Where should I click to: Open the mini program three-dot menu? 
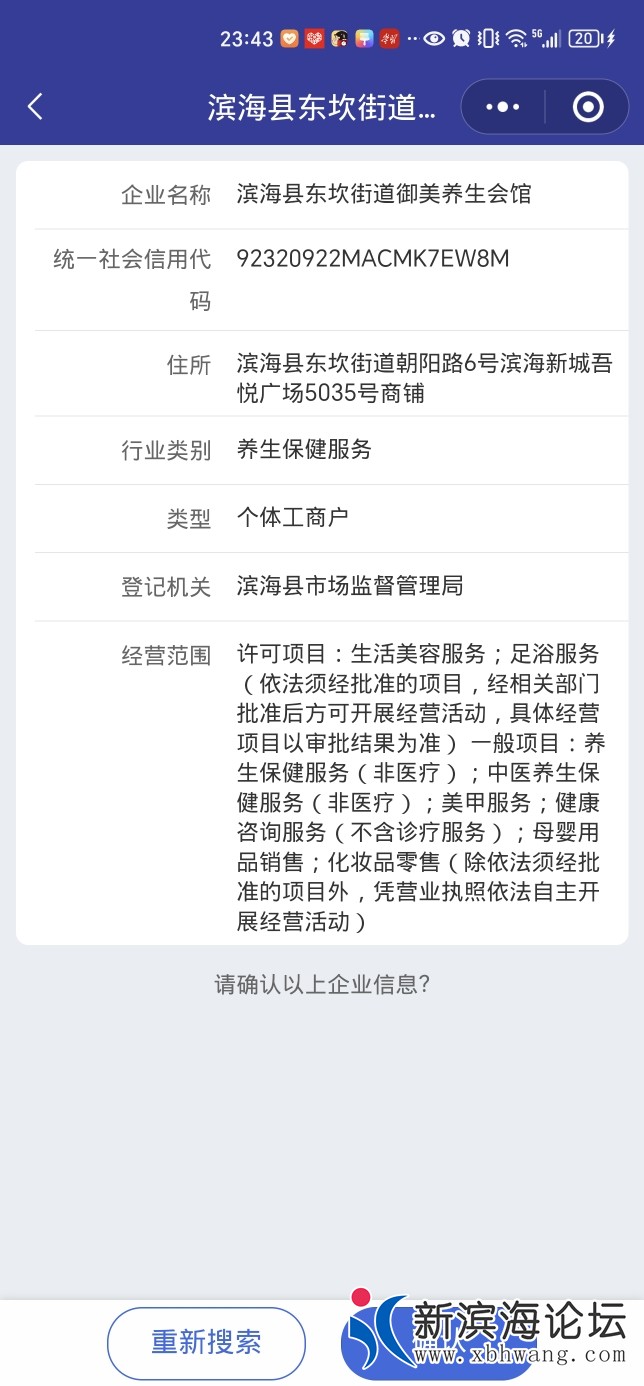(x=502, y=107)
